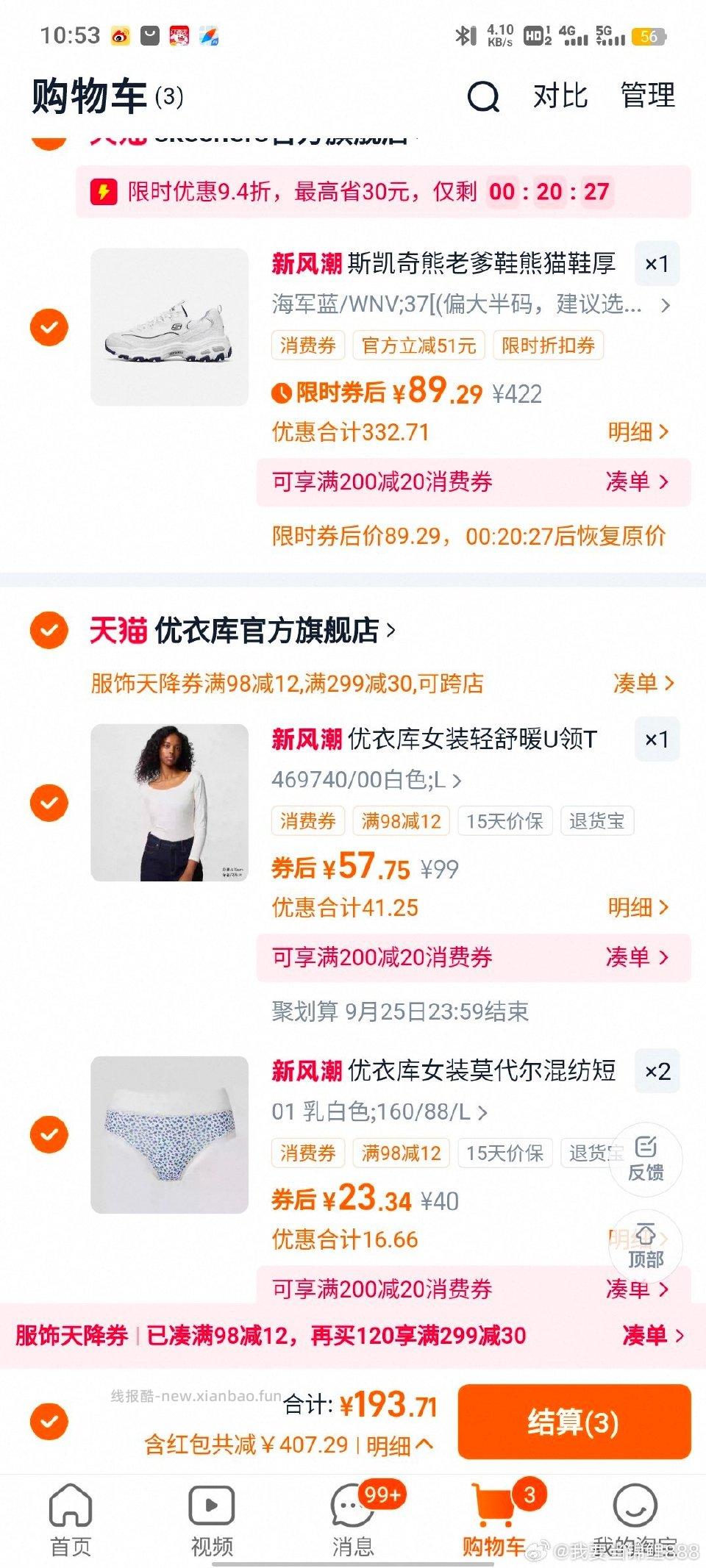Open the 反馈 feedback icon
This screenshot has height=1568, width=706.
(x=646, y=1158)
